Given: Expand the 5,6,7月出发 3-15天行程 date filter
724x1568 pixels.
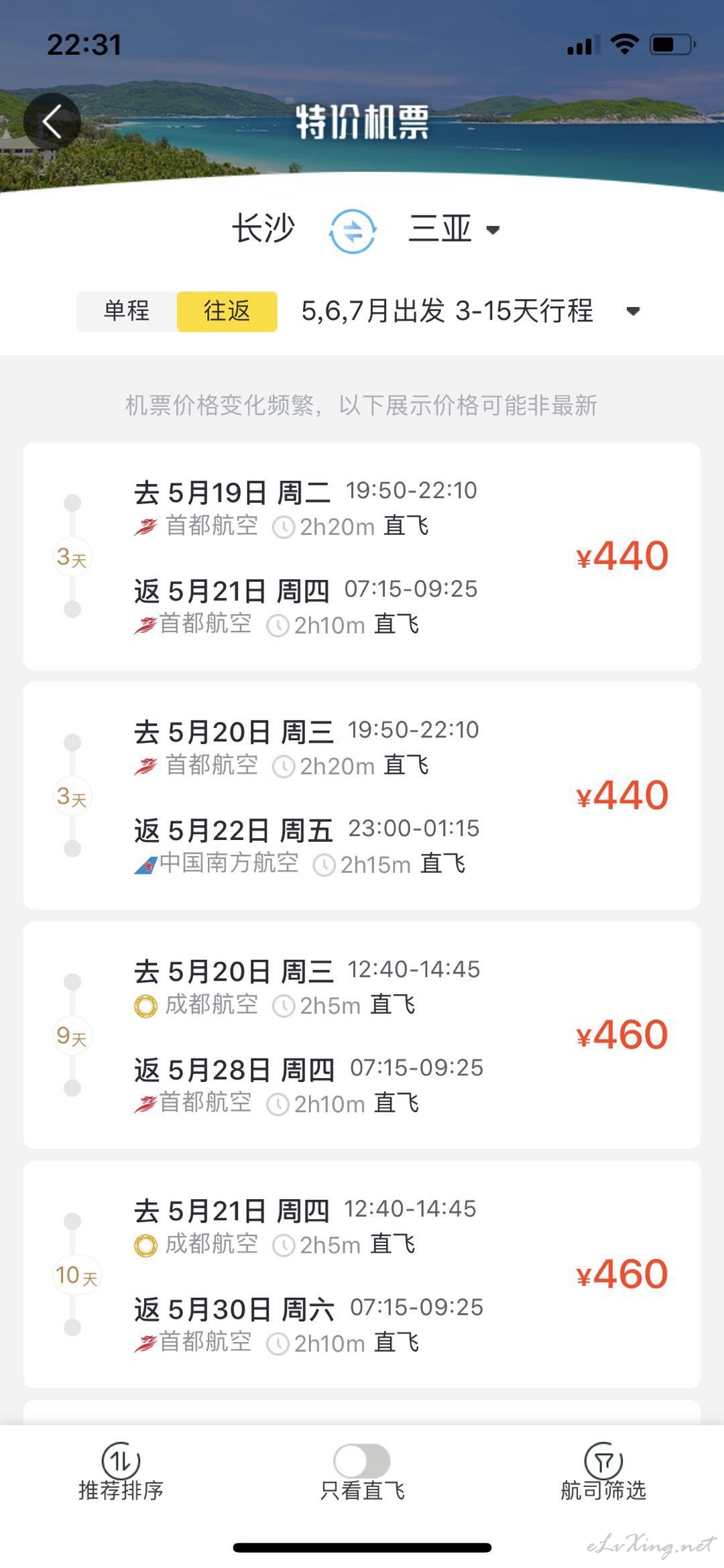Looking at the screenshot, I should click(471, 311).
